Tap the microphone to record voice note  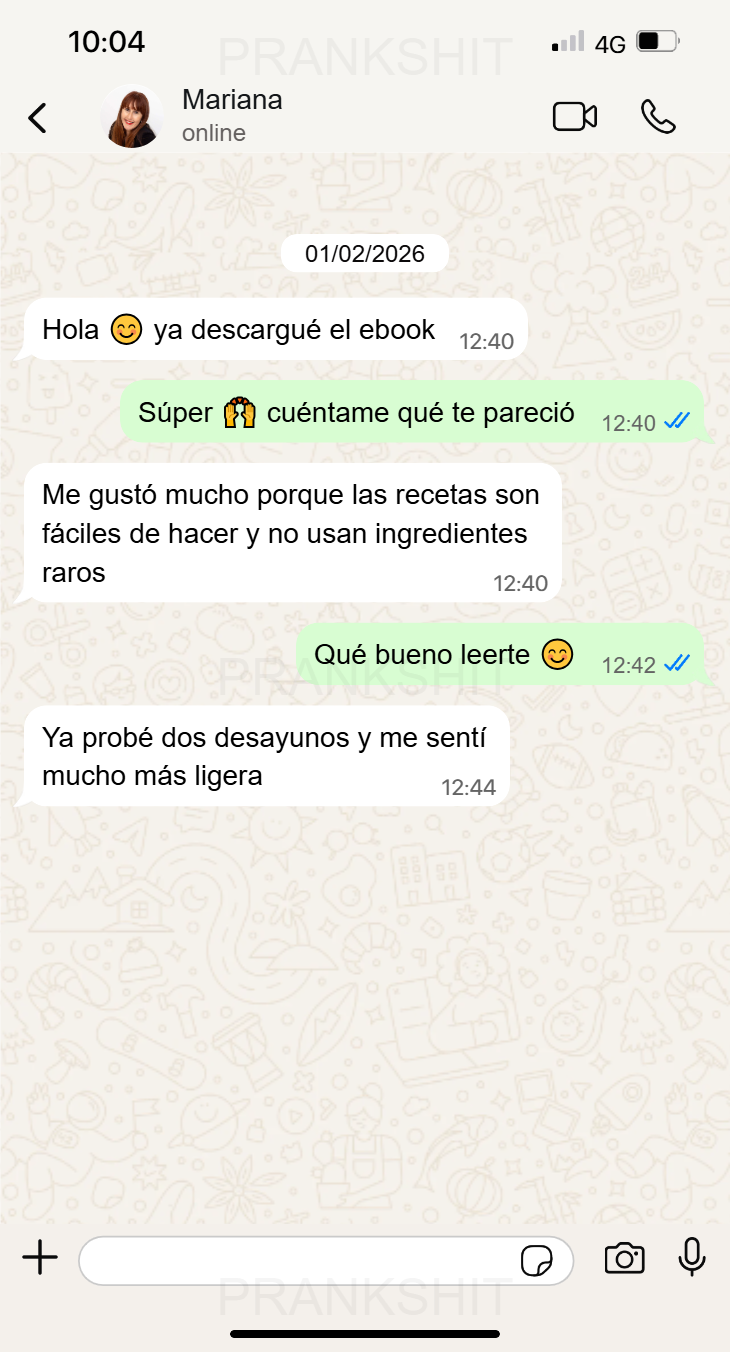[692, 1257]
